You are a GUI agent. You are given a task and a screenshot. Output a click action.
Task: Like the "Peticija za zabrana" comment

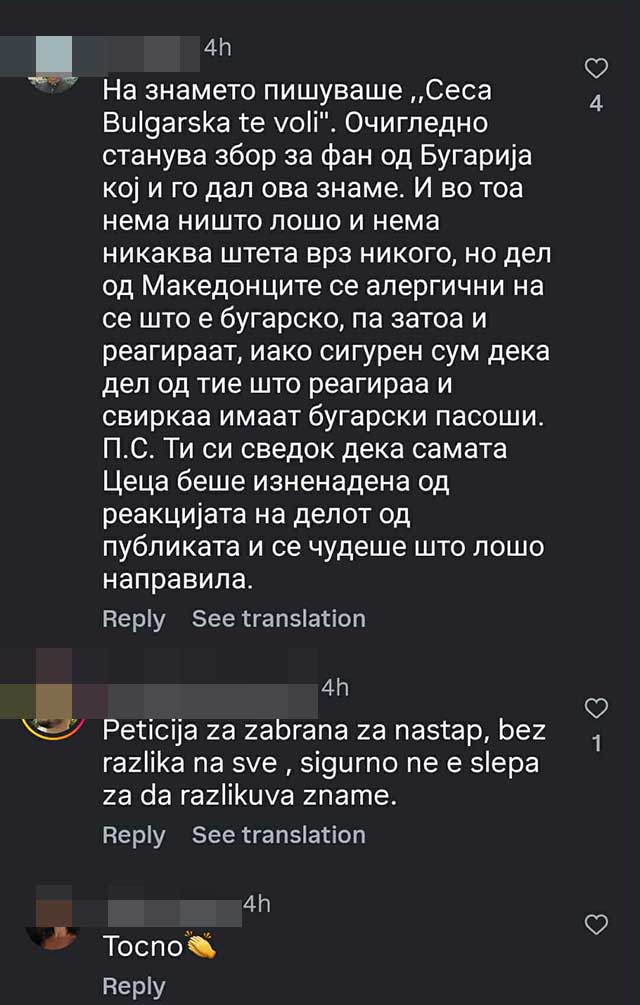click(x=596, y=709)
